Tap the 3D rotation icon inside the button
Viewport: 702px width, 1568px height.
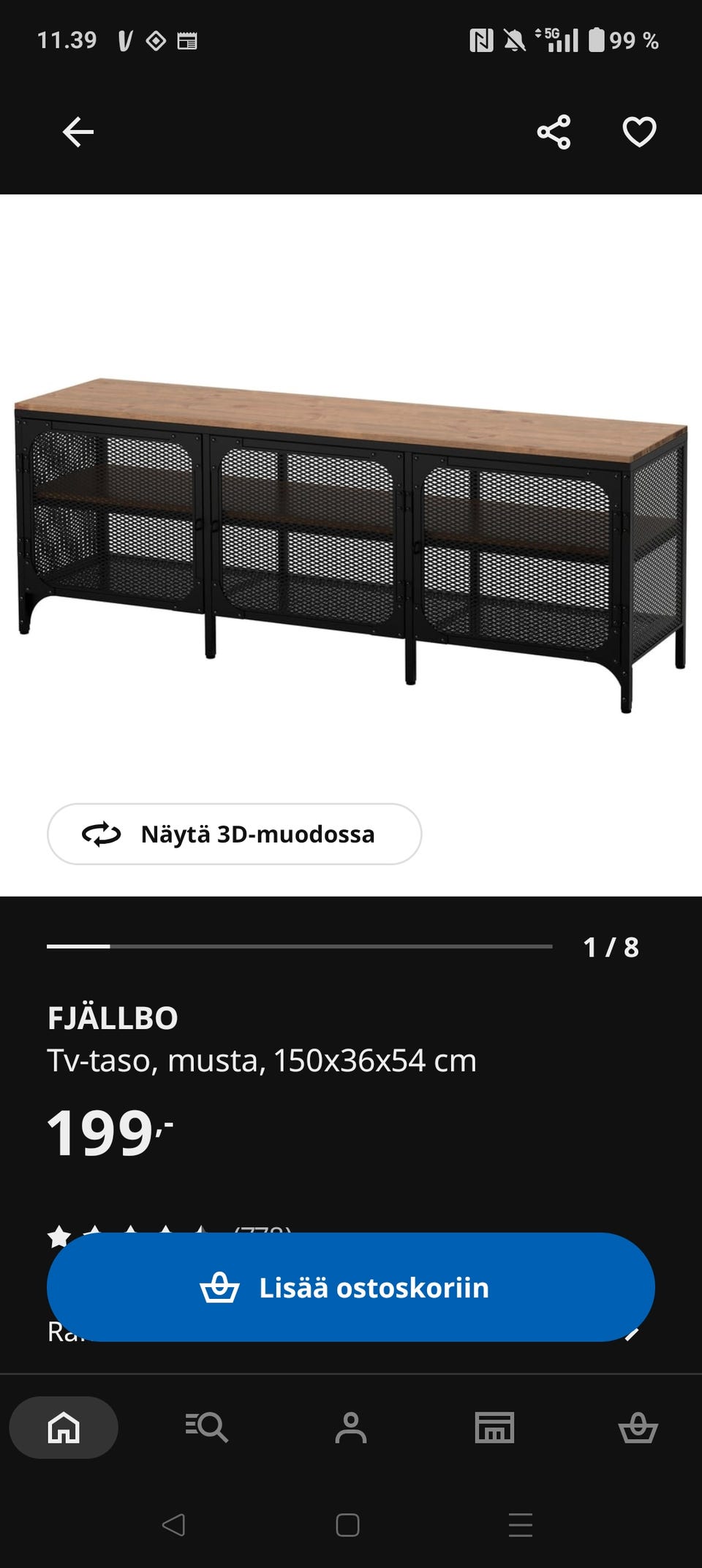coord(102,833)
